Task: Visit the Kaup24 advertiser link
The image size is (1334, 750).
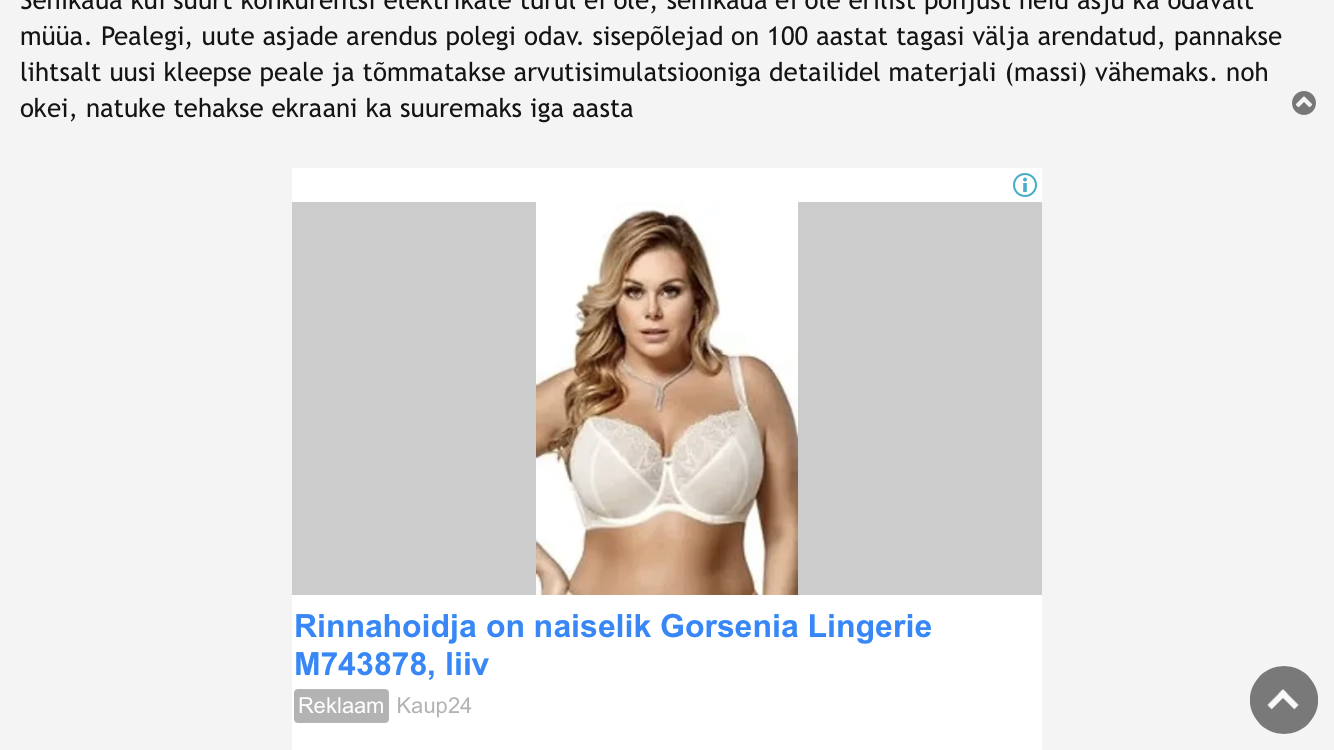Action: coord(434,706)
